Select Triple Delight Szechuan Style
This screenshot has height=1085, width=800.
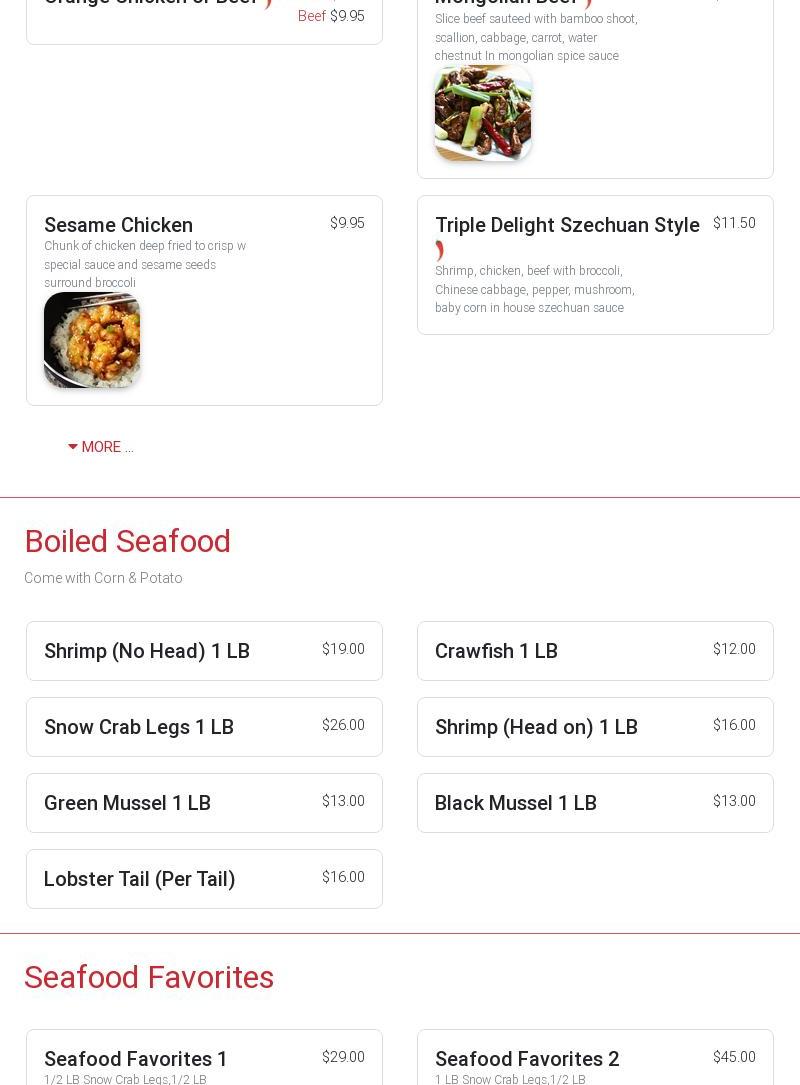566,226
